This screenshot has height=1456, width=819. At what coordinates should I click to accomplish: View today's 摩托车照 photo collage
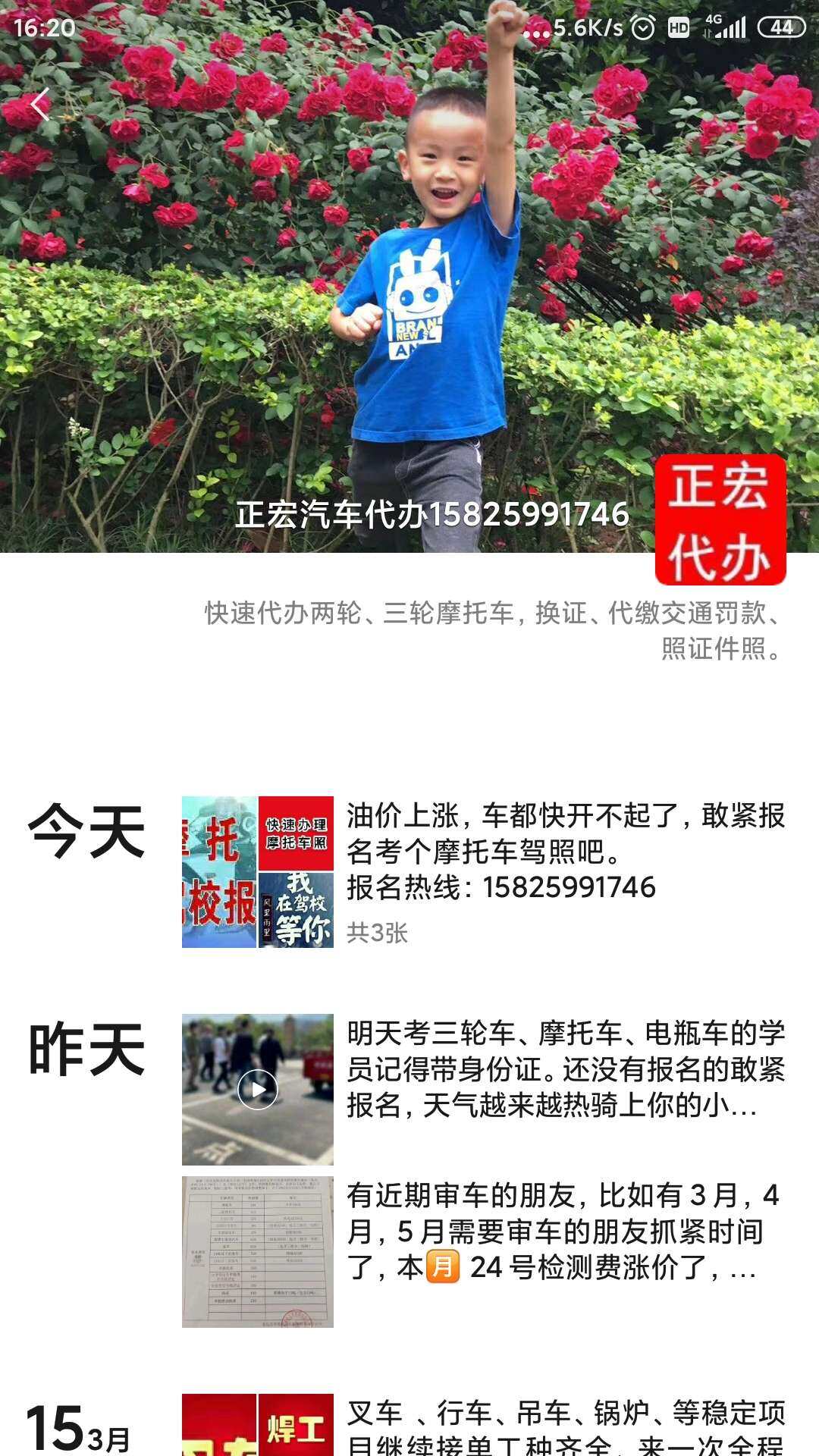click(258, 871)
